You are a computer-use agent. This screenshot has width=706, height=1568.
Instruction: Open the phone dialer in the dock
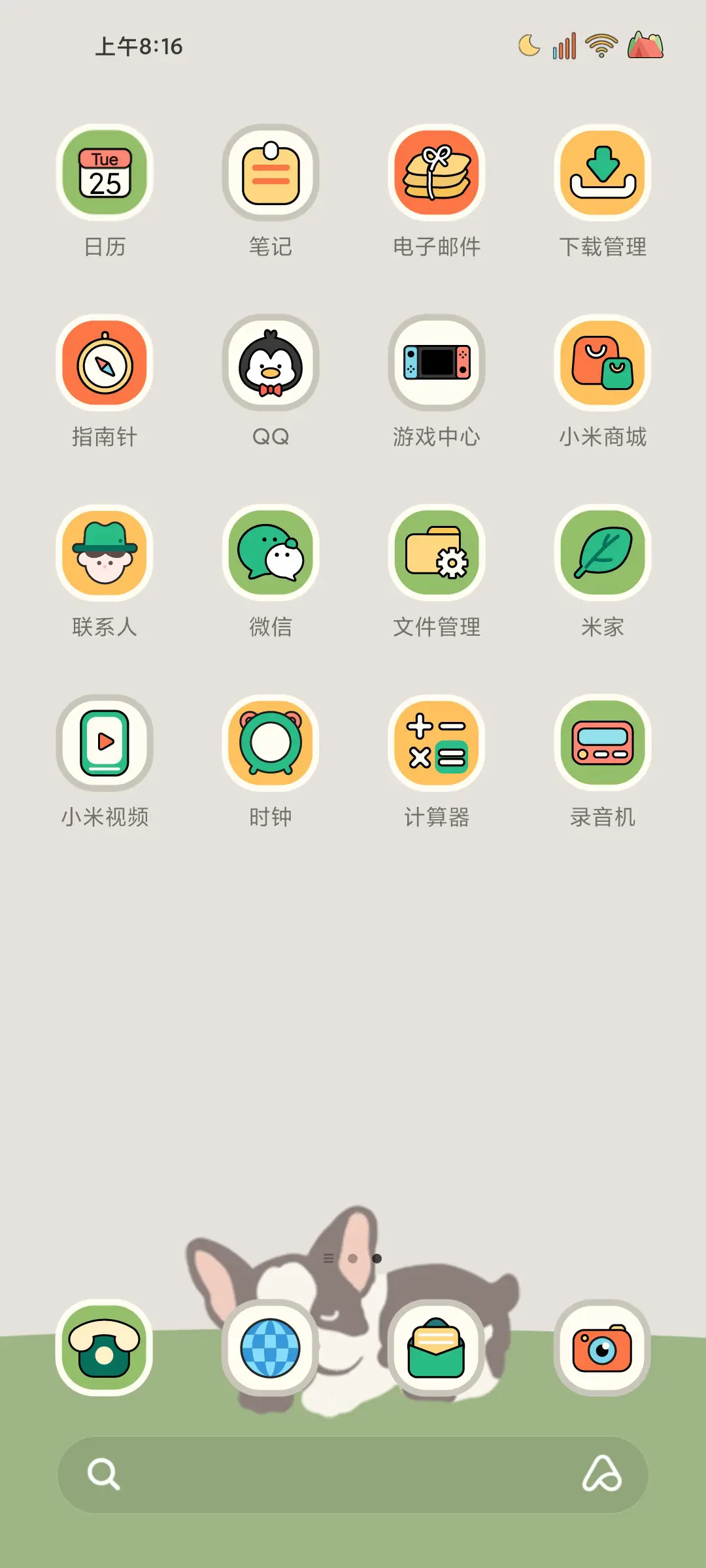pyautogui.click(x=105, y=1351)
